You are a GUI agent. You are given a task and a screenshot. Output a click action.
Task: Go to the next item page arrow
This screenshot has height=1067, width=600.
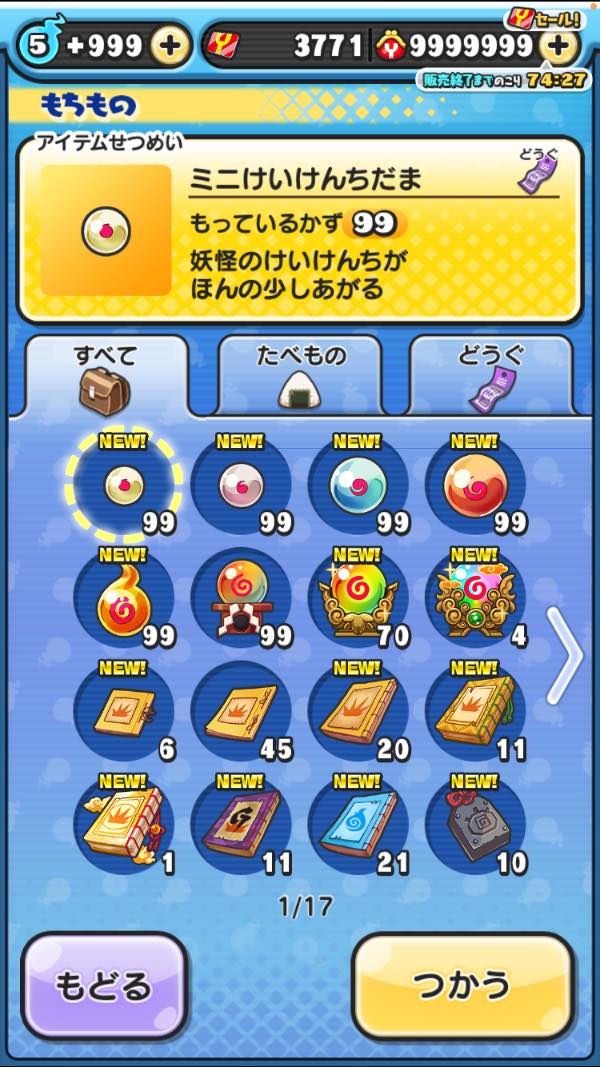click(x=566, y=653)
